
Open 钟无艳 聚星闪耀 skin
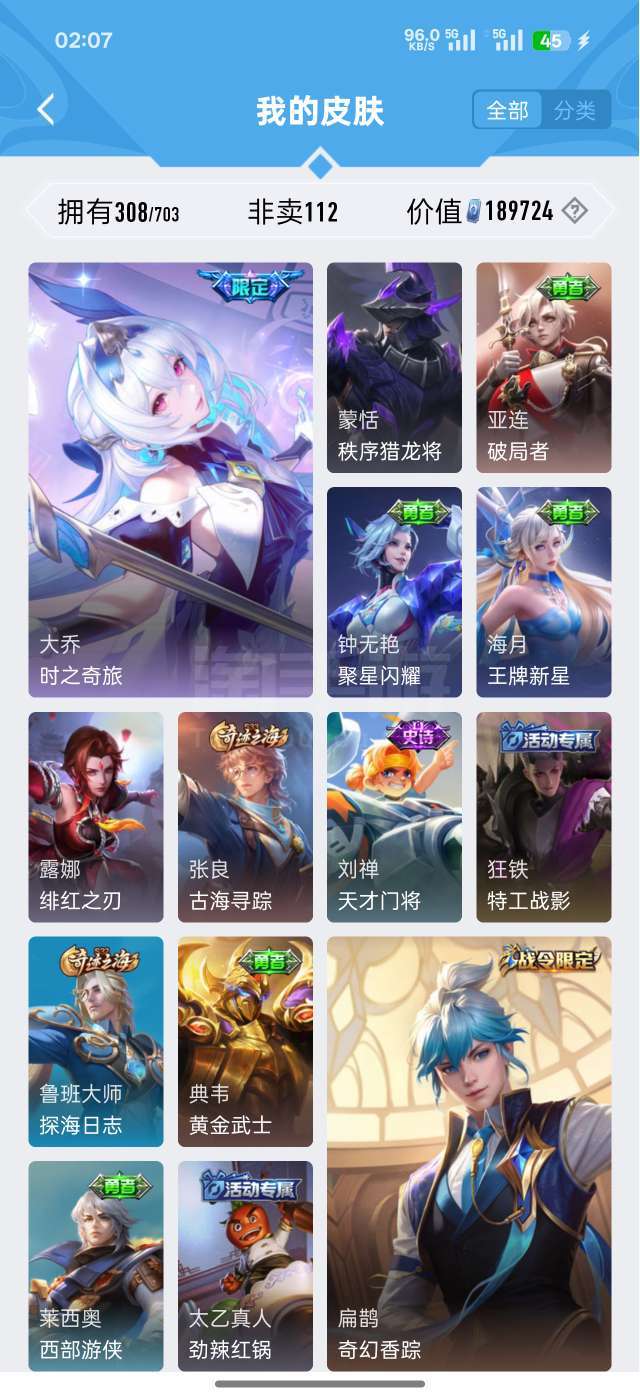tap(394, 592)
